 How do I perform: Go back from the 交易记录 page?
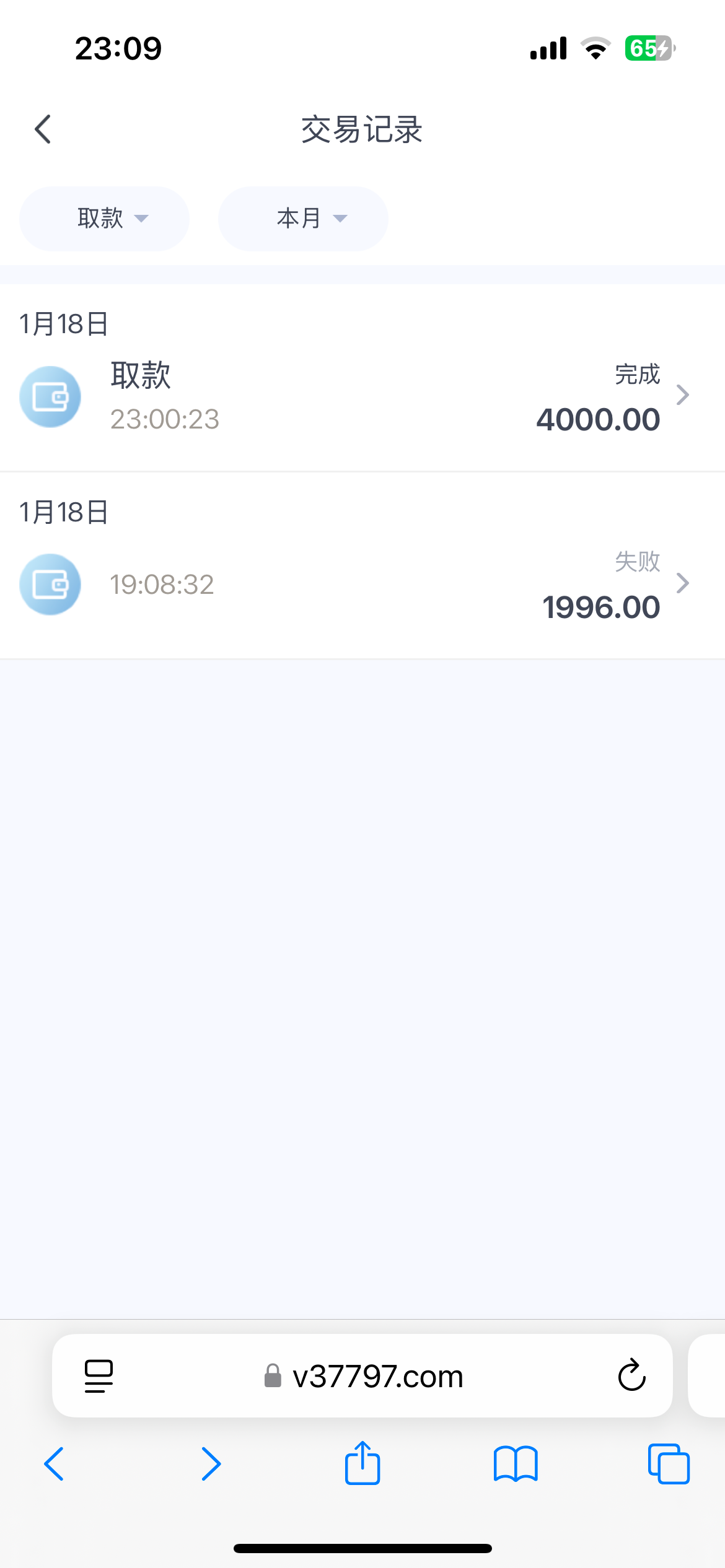[43, 129]
